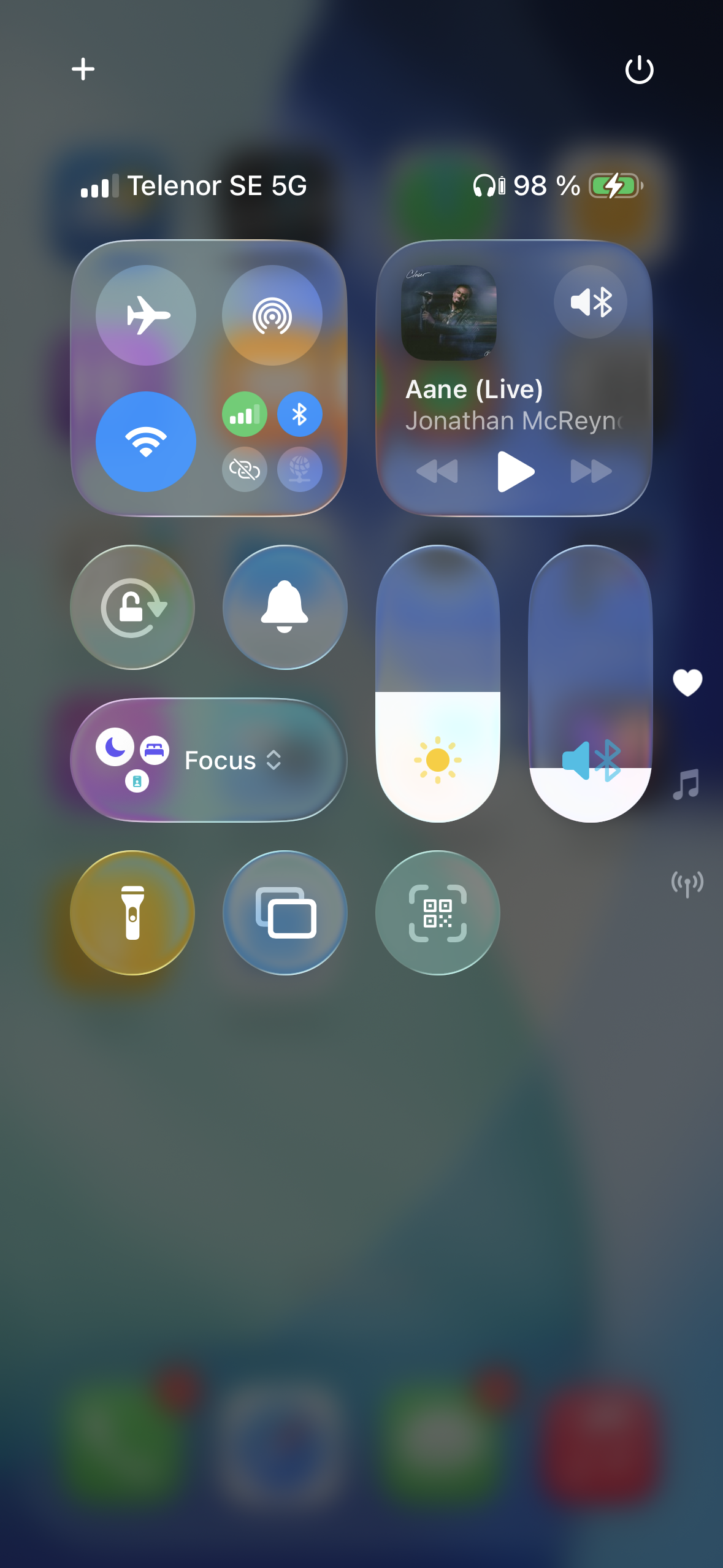Toggle the VPN globe control
This screenshot has width=723, height=1568.
click(x=299, y=469)
